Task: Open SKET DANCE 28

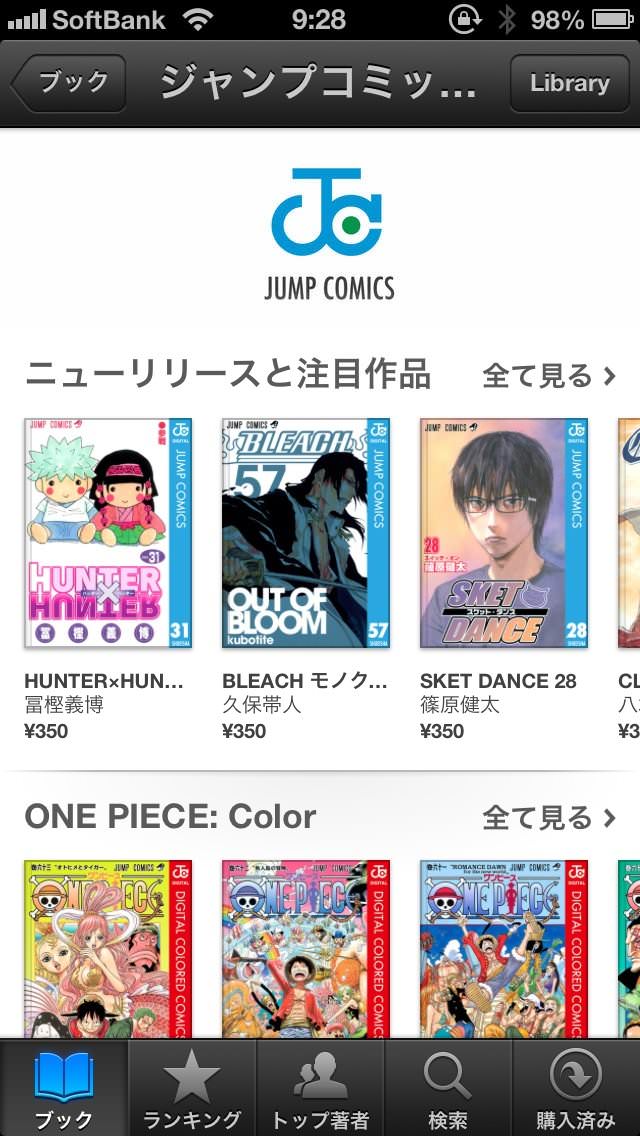Action: click(x=504, y=533)
